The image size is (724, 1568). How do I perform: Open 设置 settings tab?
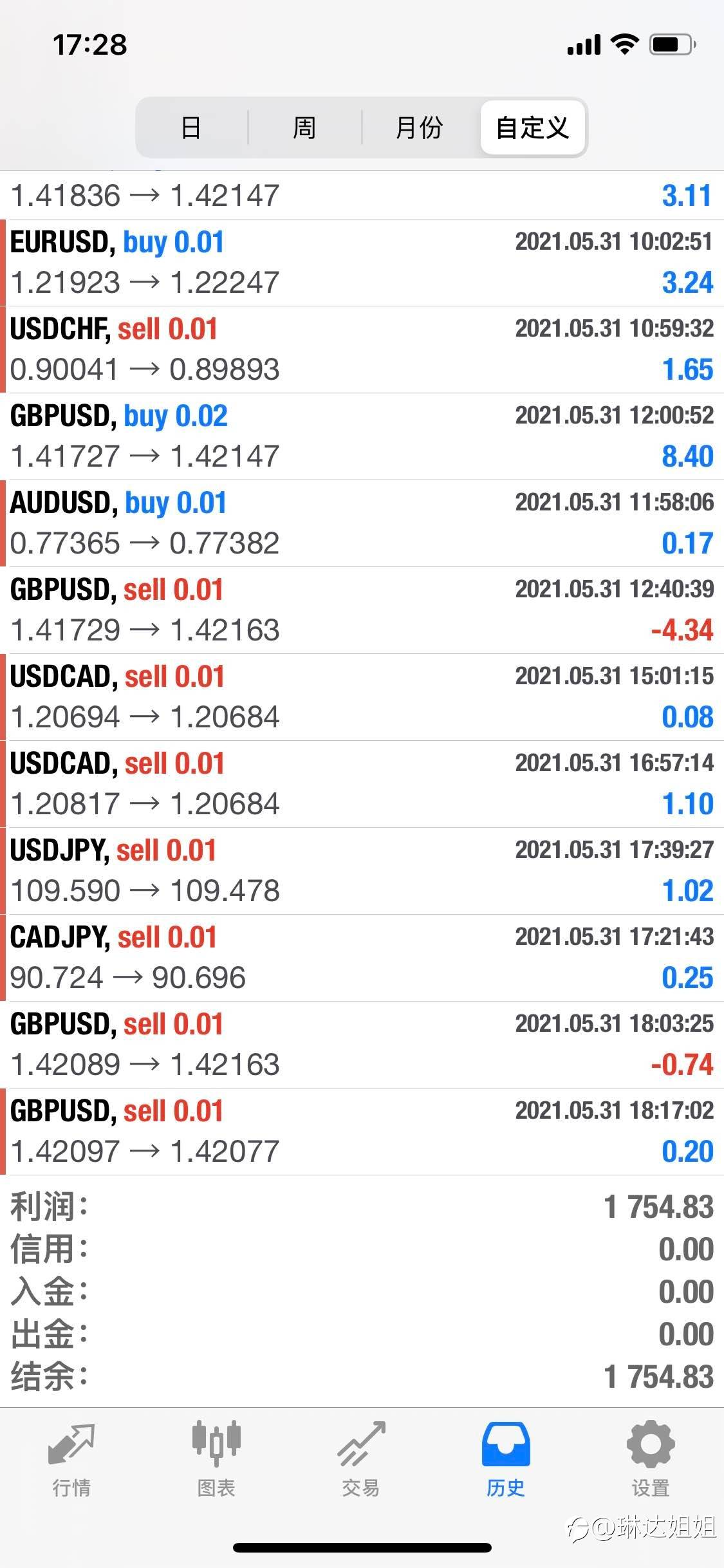pyautogui.click(x=651, y=1459)
